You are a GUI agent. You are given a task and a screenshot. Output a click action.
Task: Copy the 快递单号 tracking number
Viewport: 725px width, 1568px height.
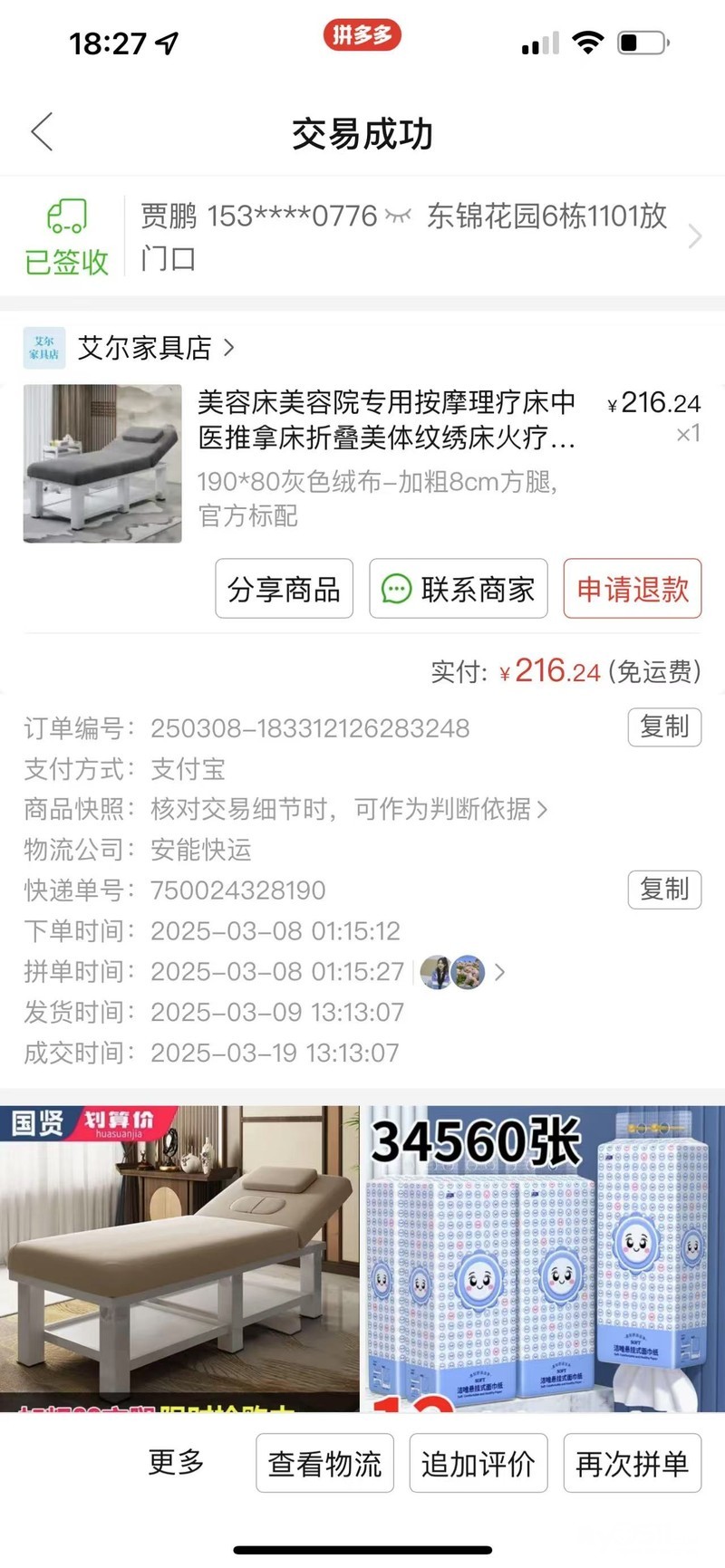point(664,890)
